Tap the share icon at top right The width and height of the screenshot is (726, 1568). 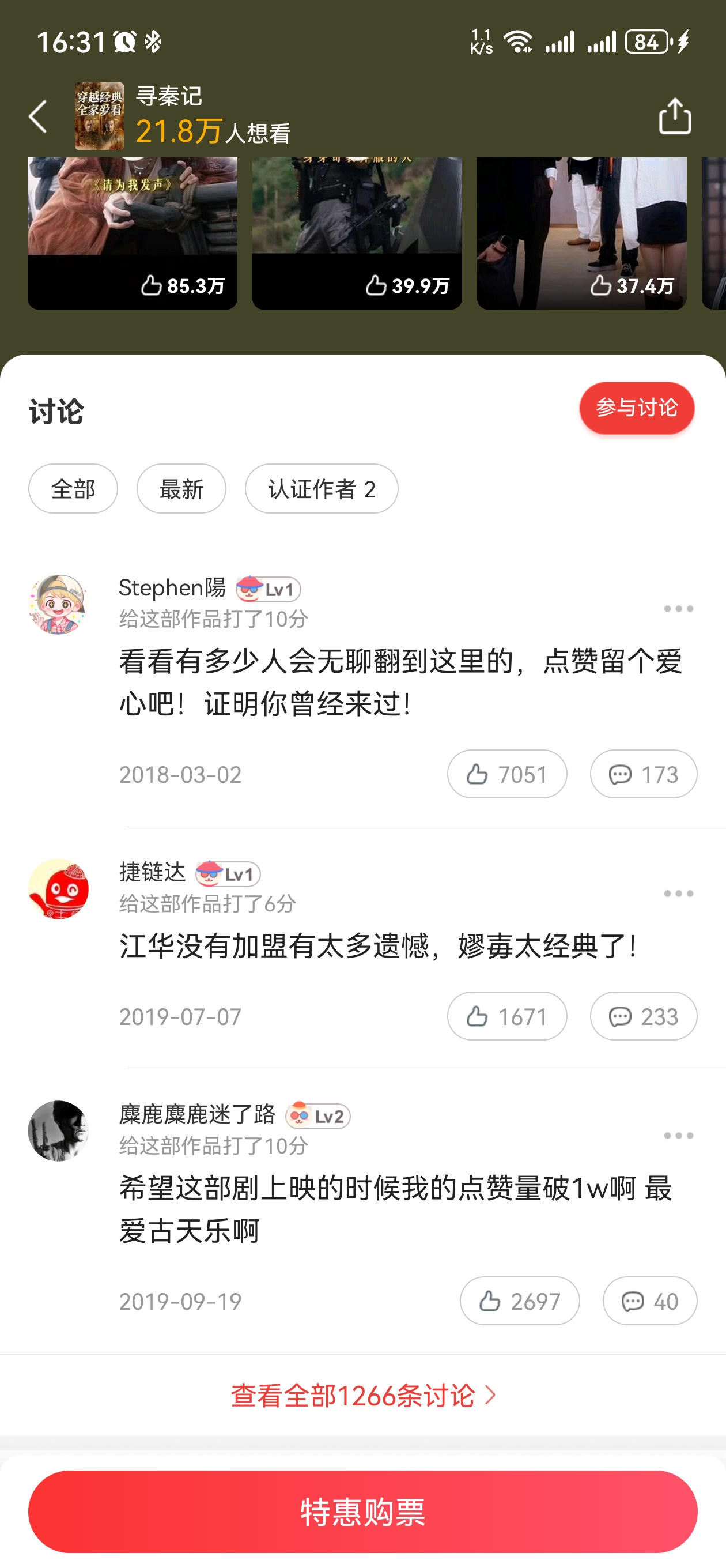(674, 116)
